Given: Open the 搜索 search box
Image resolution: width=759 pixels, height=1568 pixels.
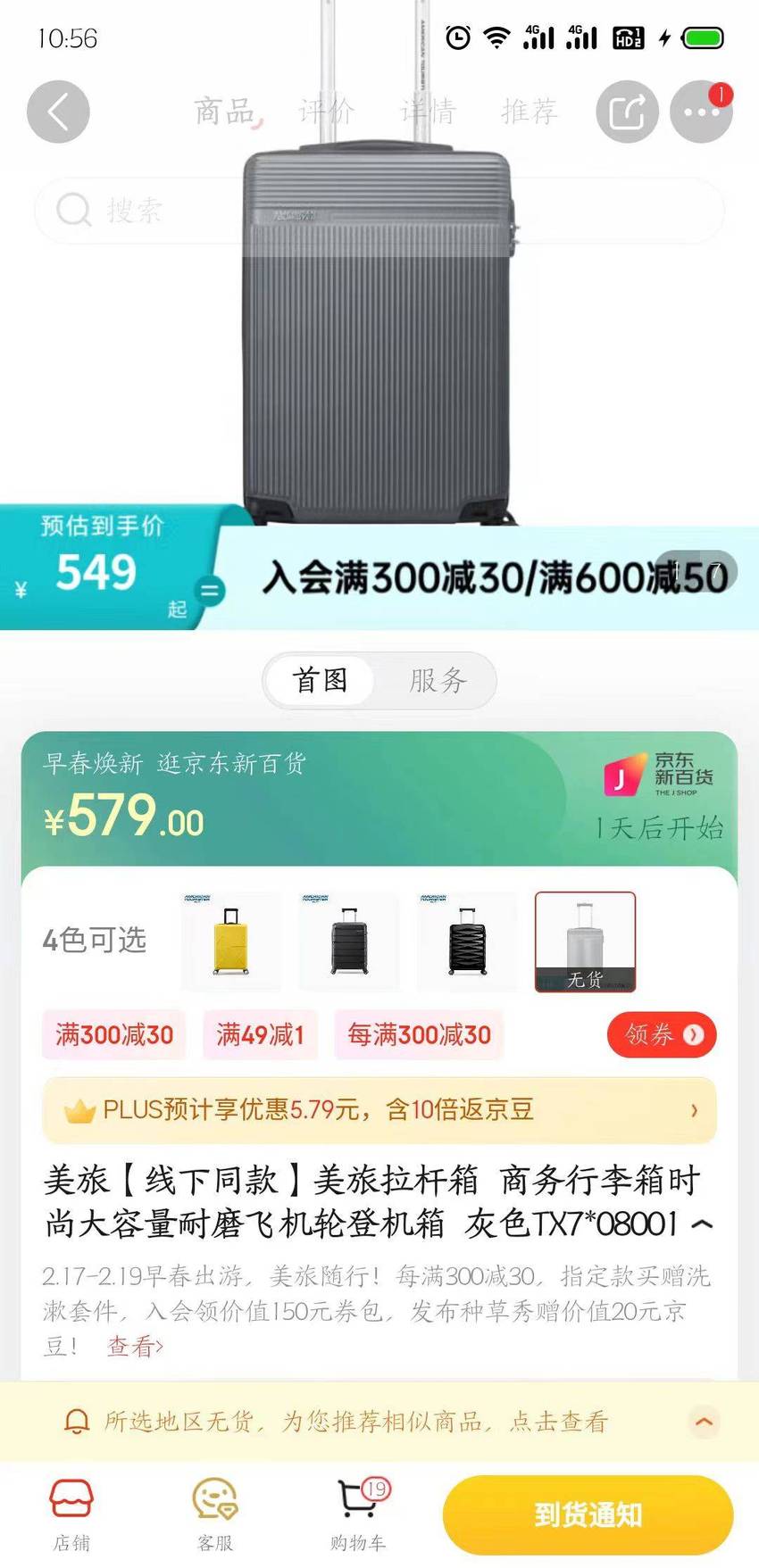Looking at the screenshot, I should (x=379, y=211).
